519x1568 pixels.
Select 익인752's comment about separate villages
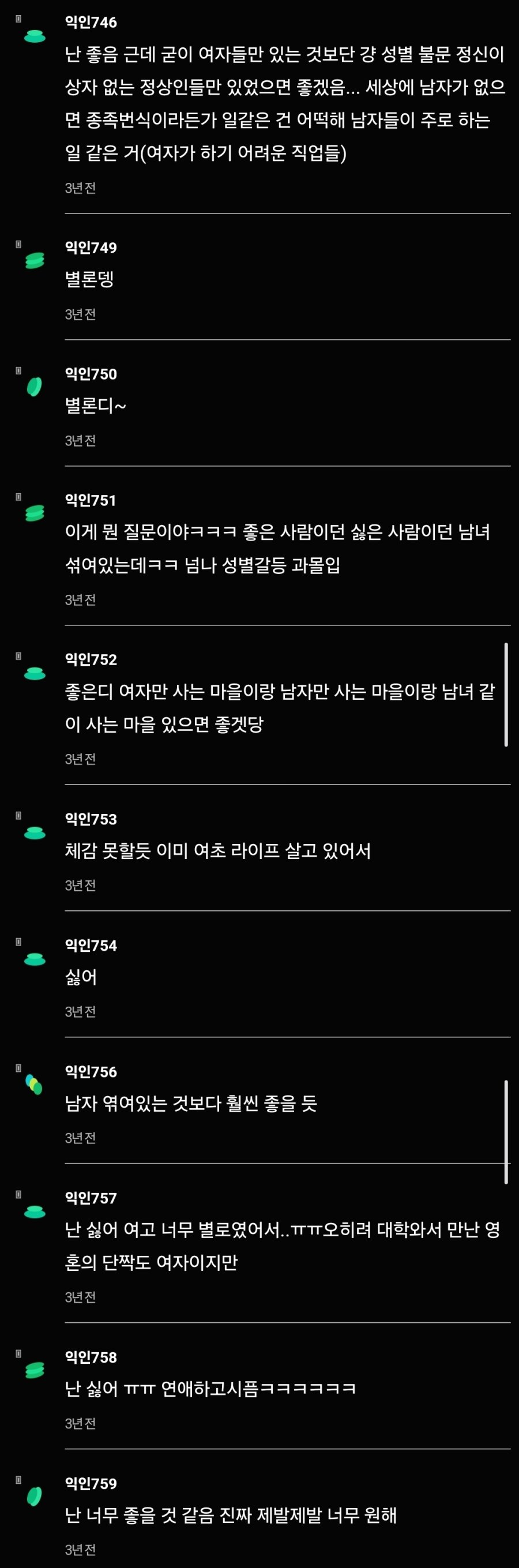[x=280, y=707]
